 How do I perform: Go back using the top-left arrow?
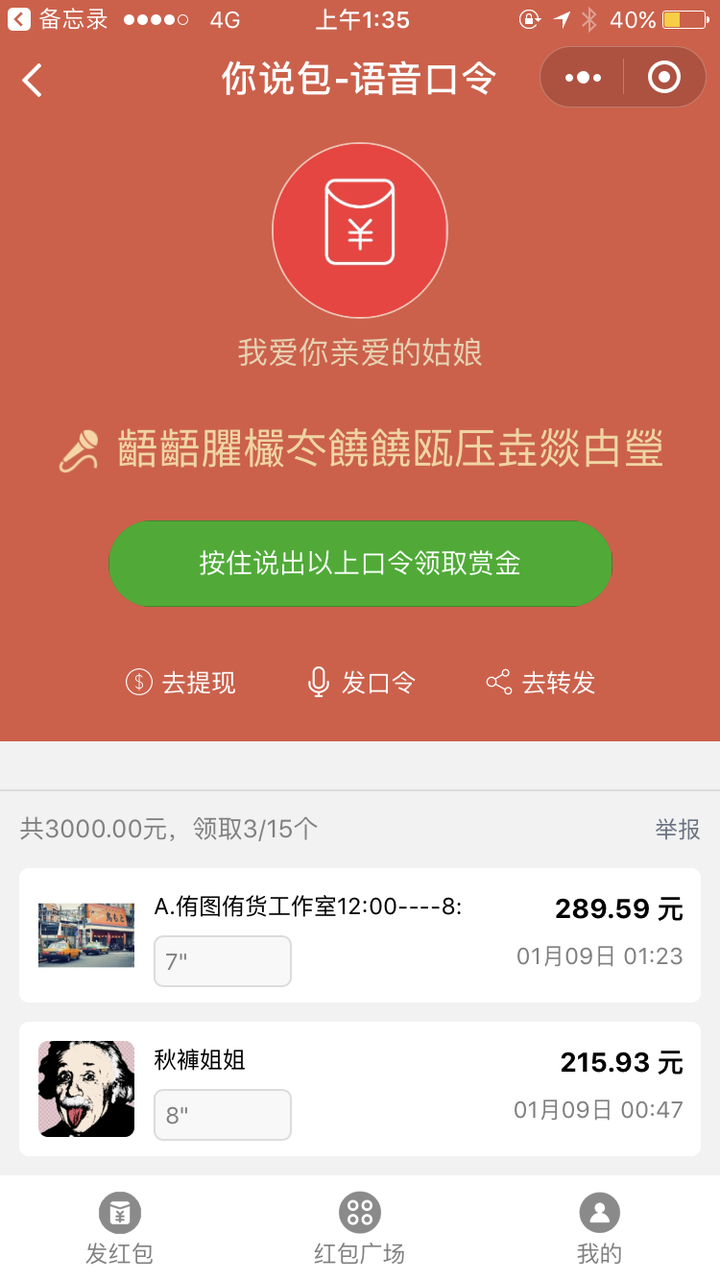33,80
